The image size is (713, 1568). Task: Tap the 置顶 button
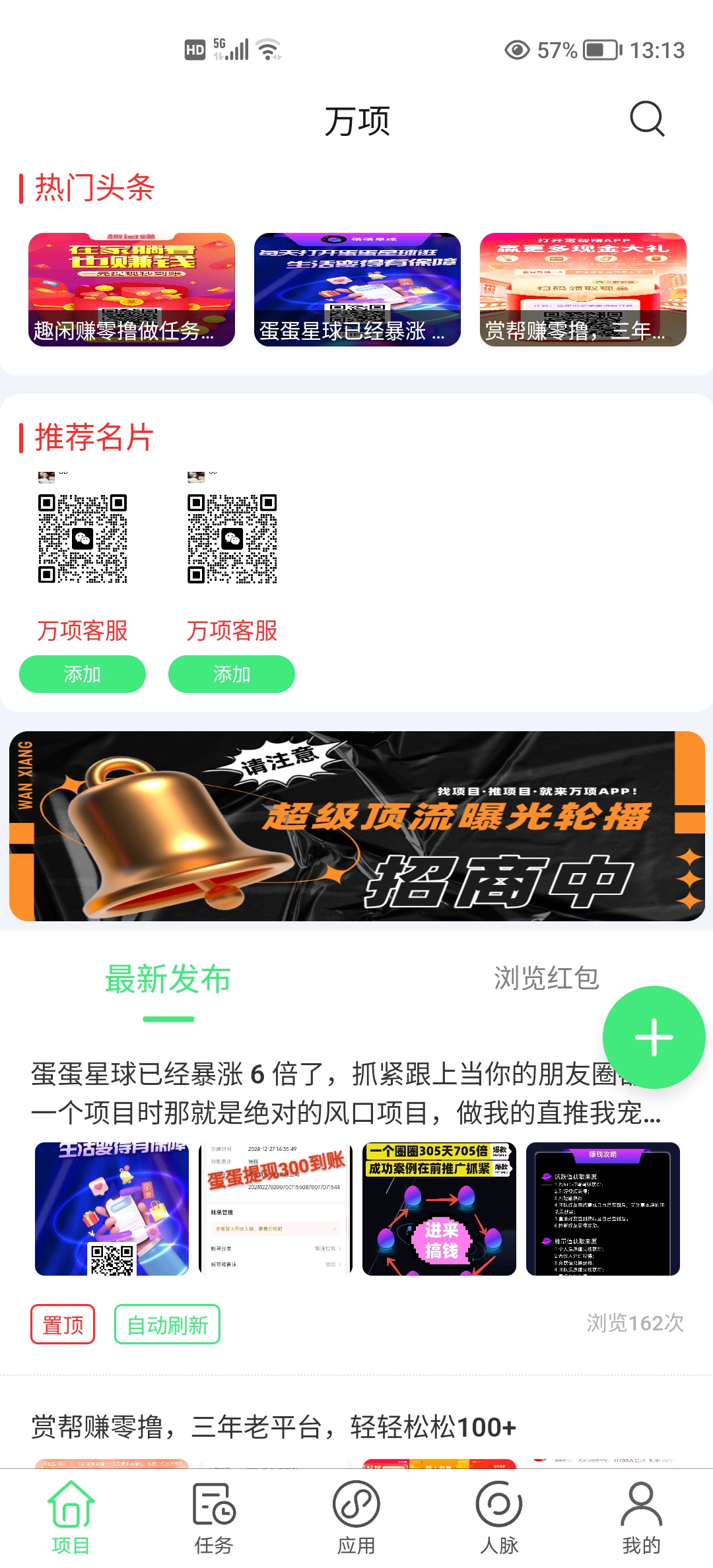(x=63, y=1324)
